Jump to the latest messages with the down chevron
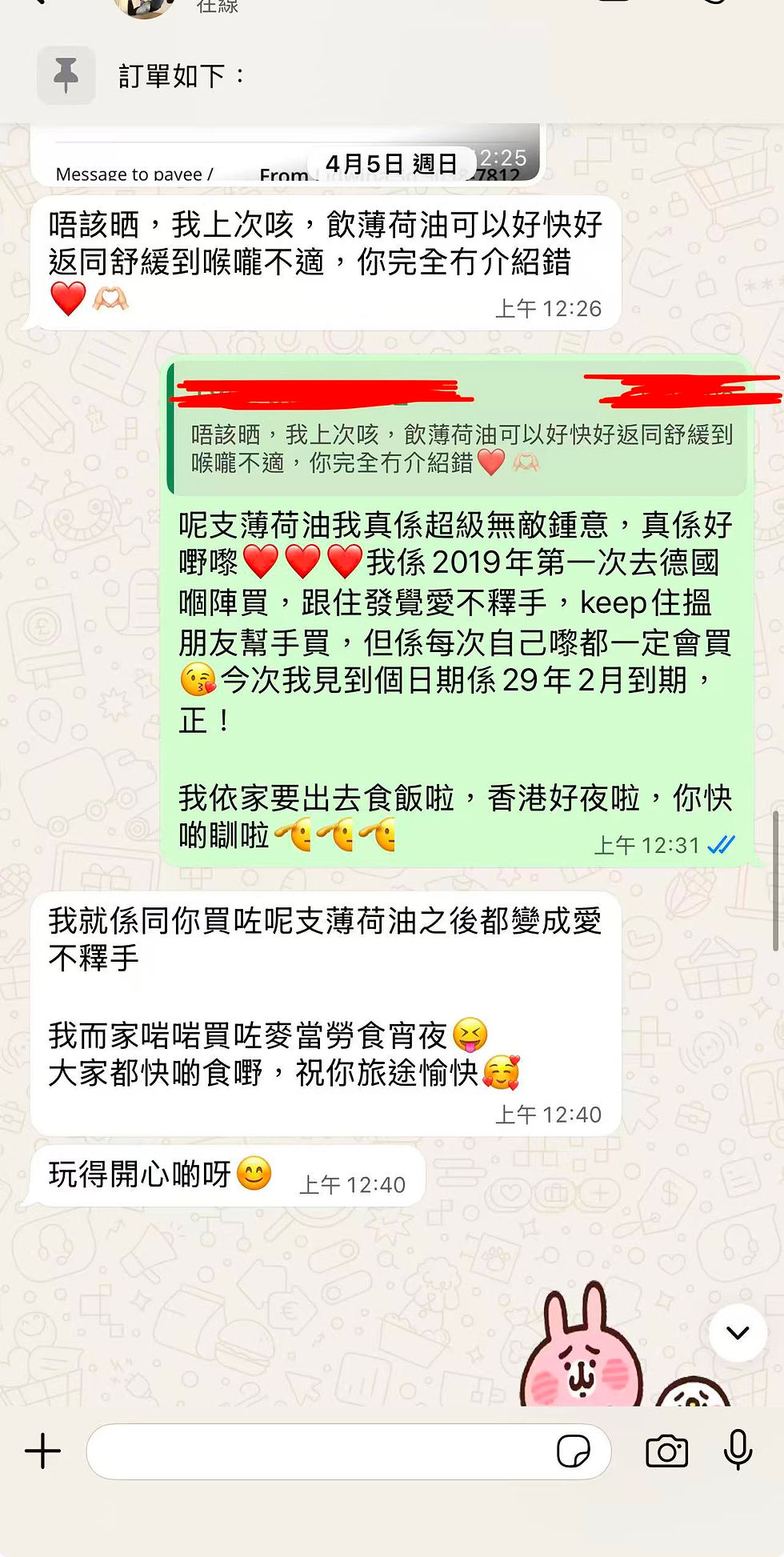Viewport: 784px width, 1557px height. [738, 1332]
